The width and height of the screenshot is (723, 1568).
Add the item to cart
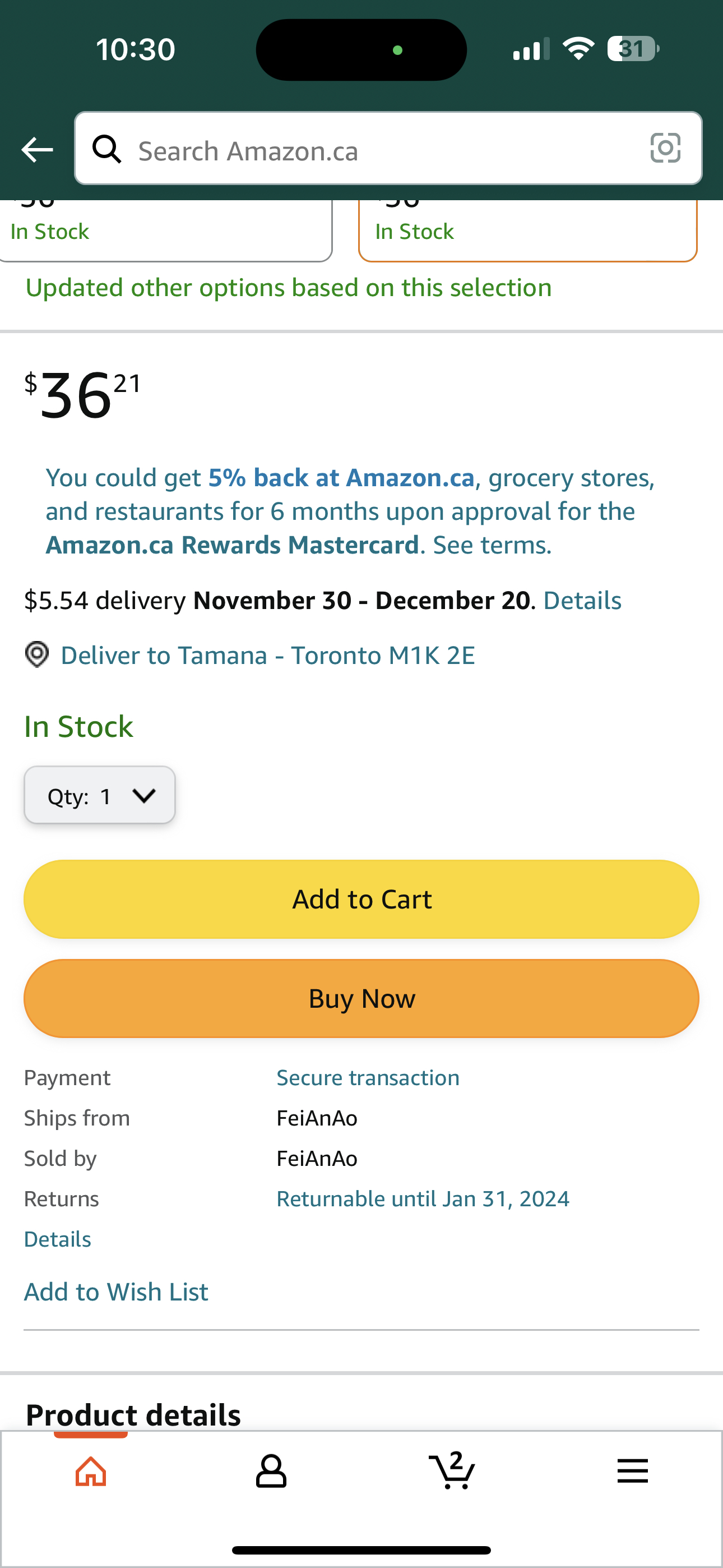point(361,899)
